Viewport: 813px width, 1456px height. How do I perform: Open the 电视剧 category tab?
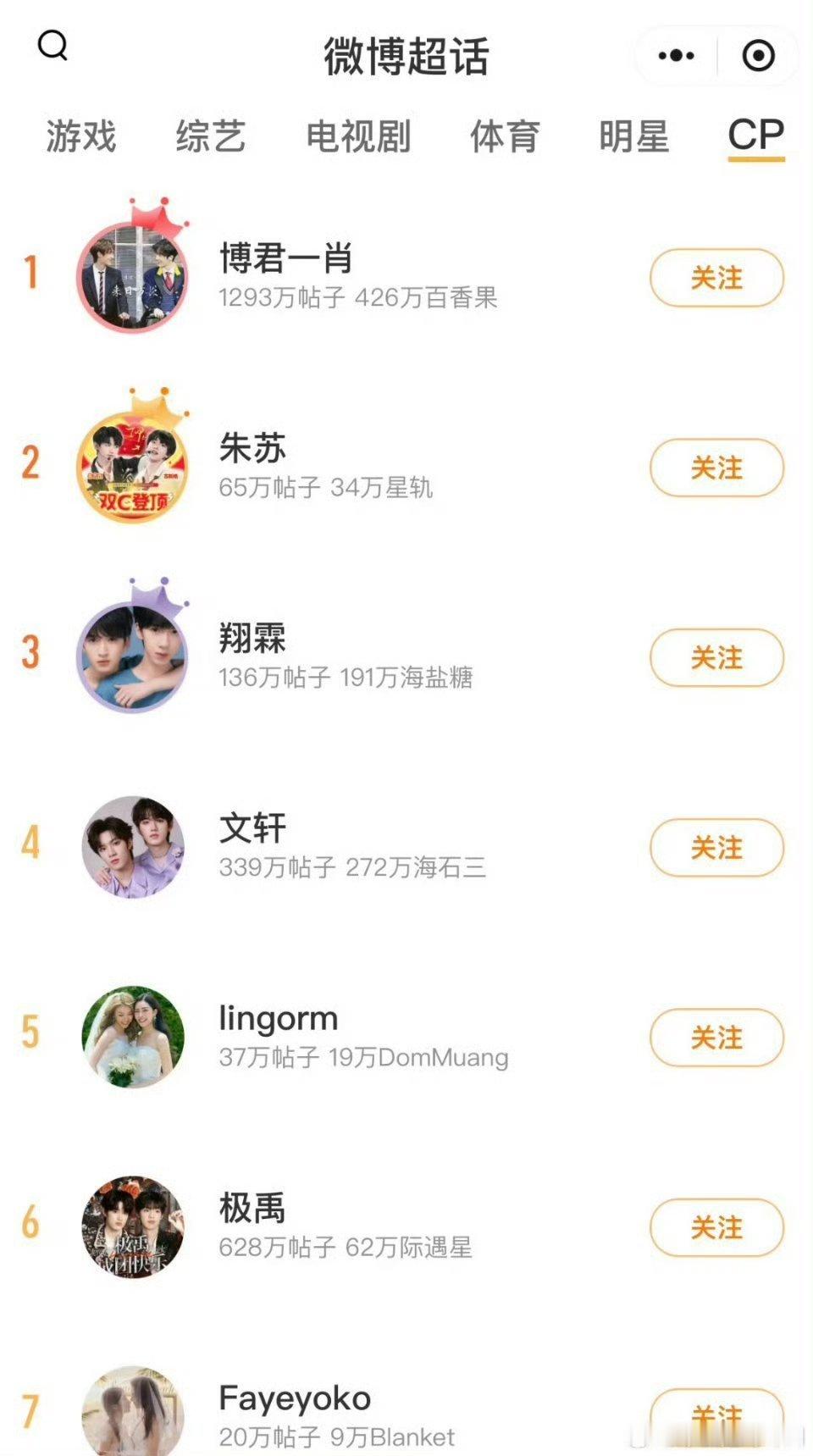360,137
